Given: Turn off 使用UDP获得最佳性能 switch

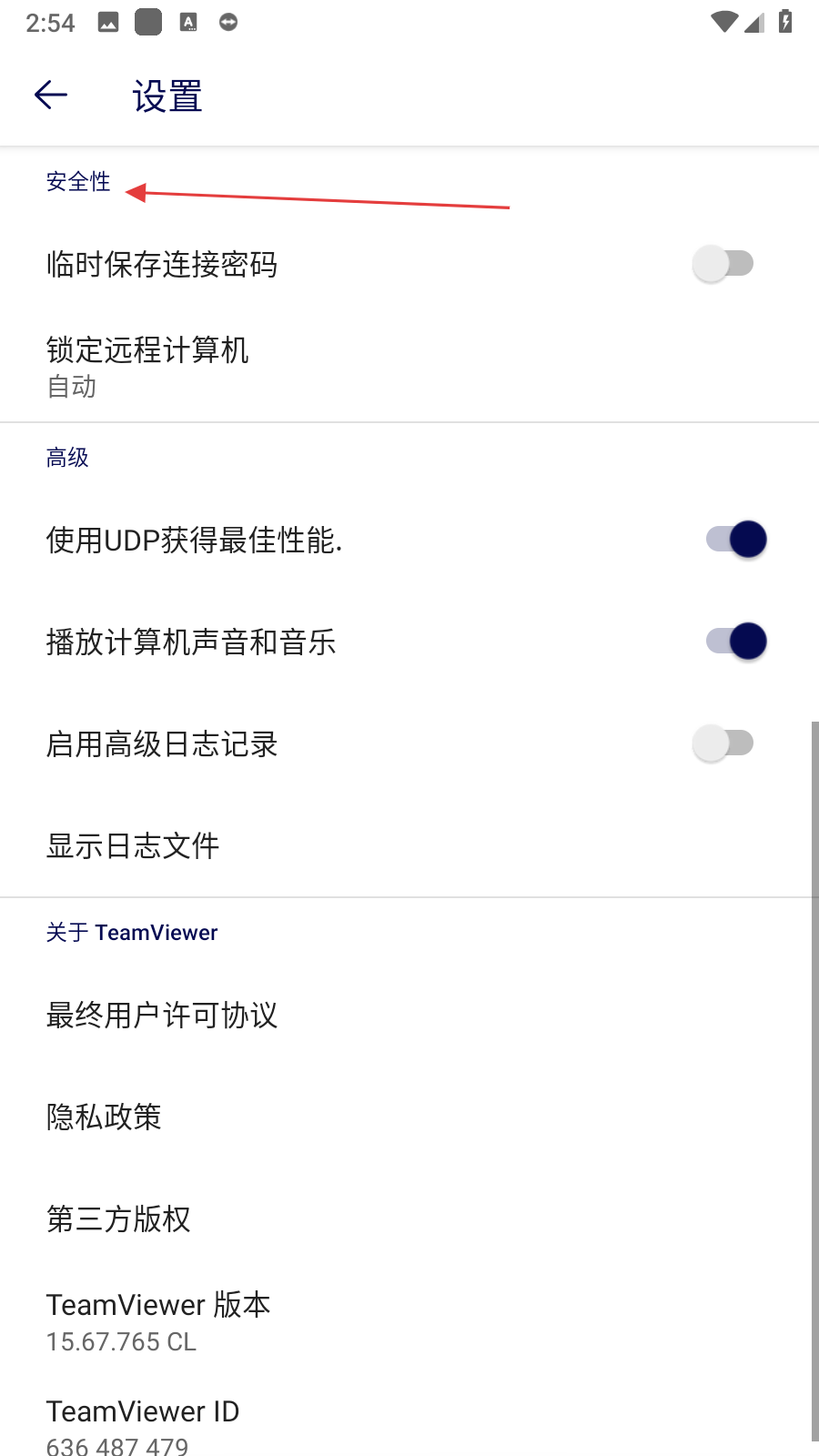Looking at the screenshot, I should pyautogui.click(x=736, y=540).
